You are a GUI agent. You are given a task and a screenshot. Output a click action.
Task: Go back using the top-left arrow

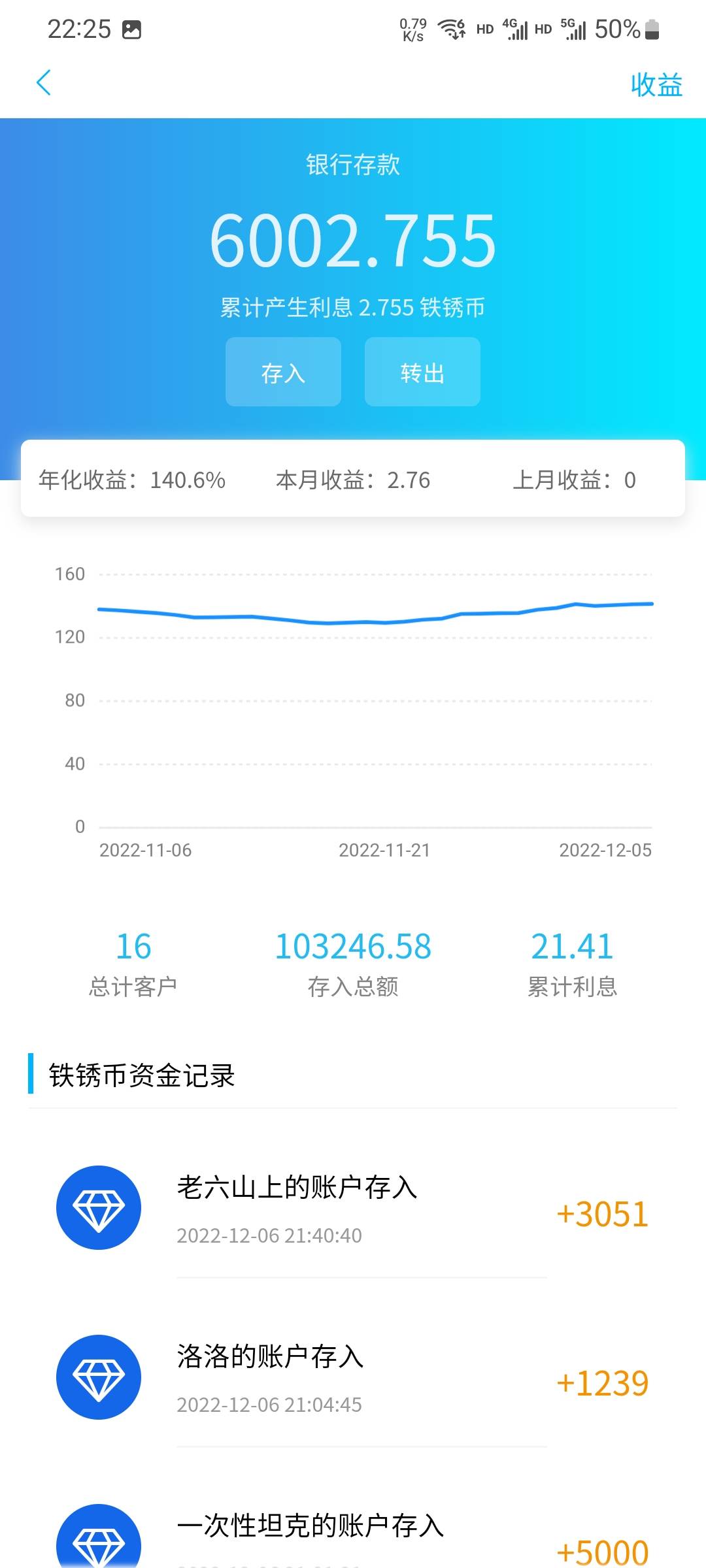(x=44, y=83)
